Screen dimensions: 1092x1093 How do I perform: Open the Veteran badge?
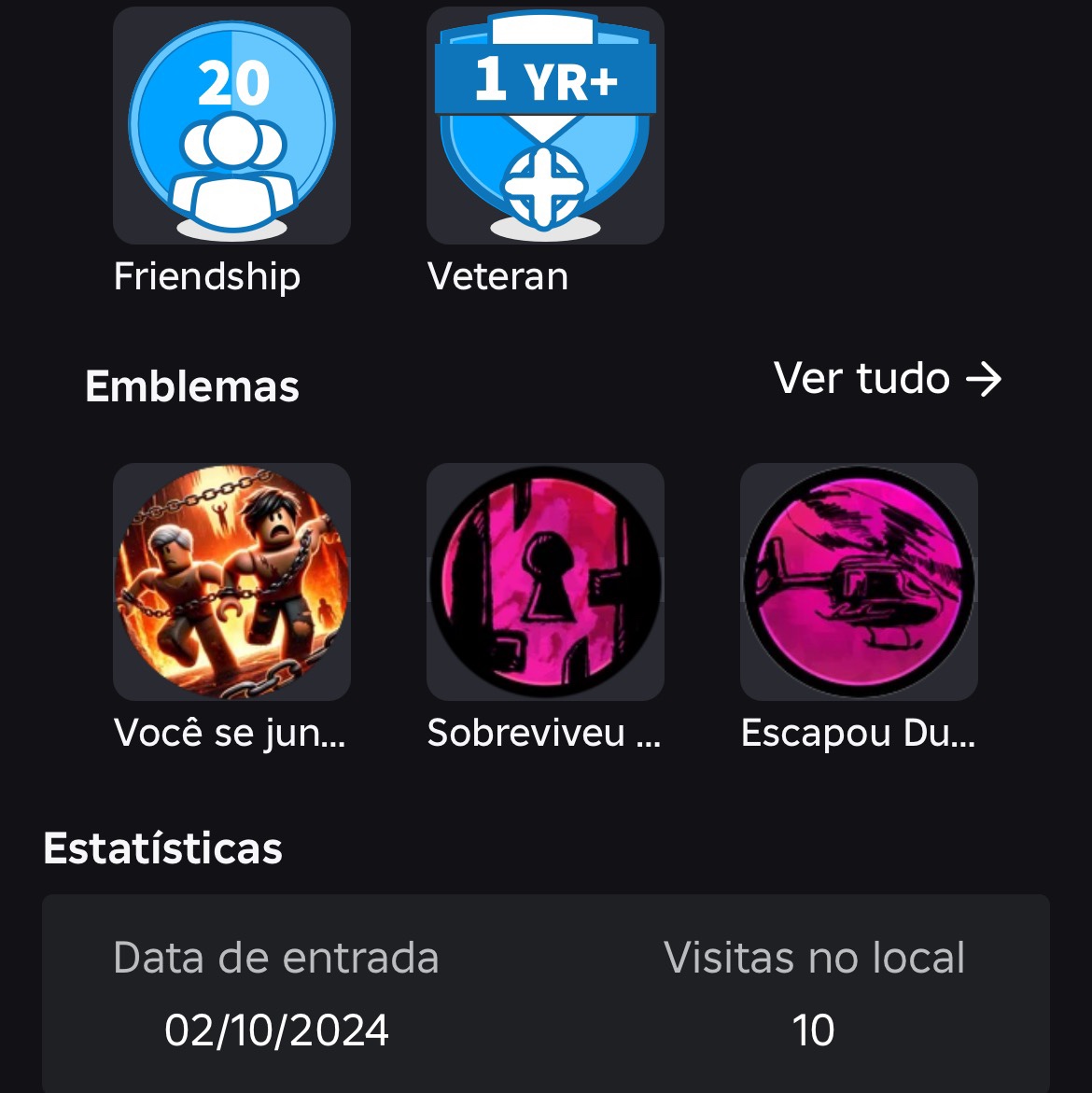click(545, 126)
